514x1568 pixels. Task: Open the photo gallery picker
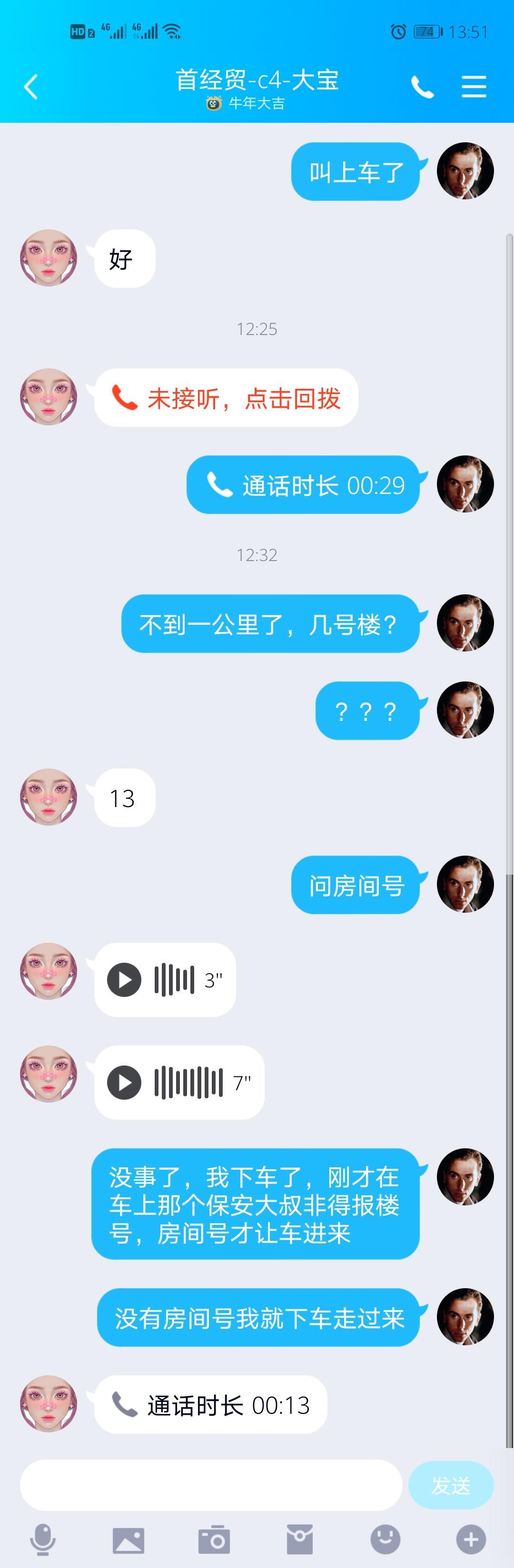coord(128,1540)
